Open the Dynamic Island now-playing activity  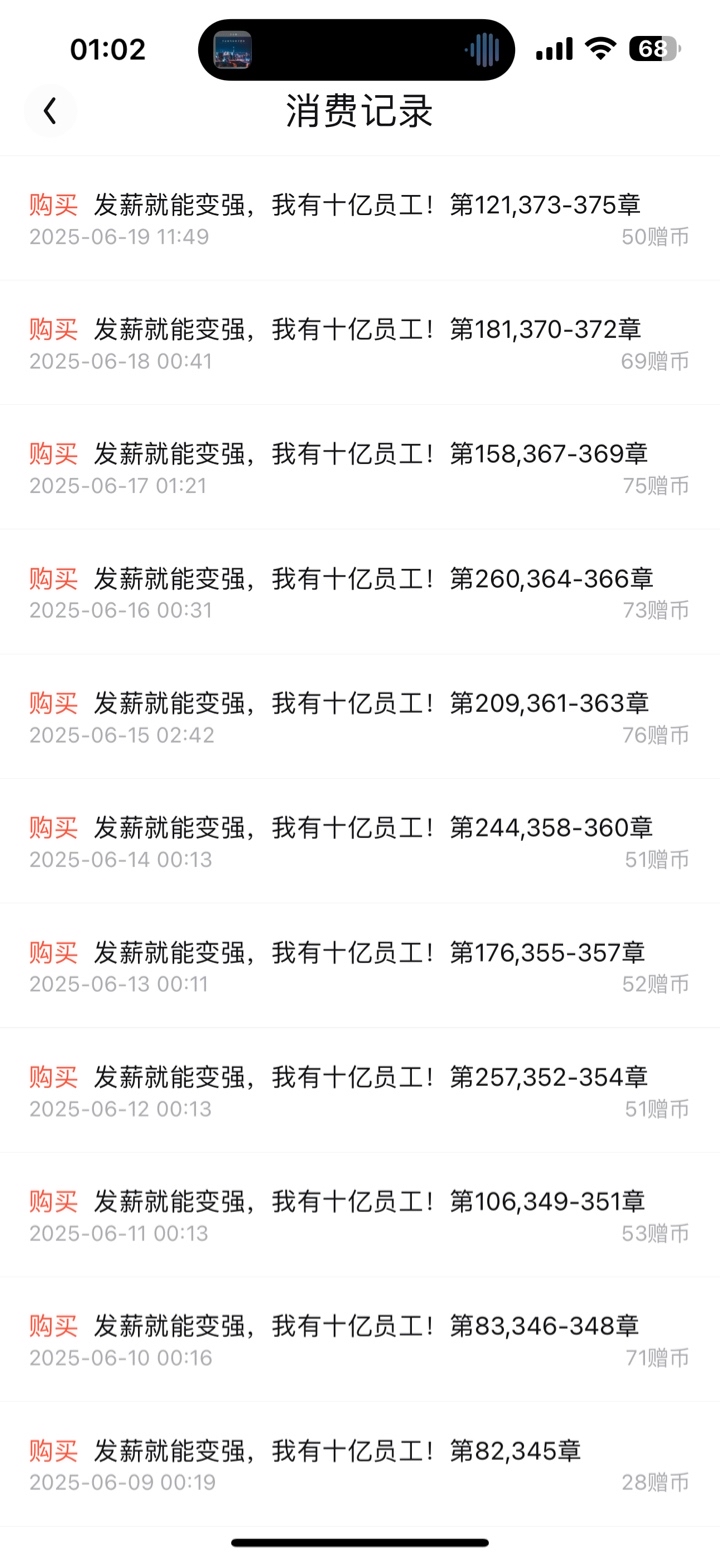point(356,49)
